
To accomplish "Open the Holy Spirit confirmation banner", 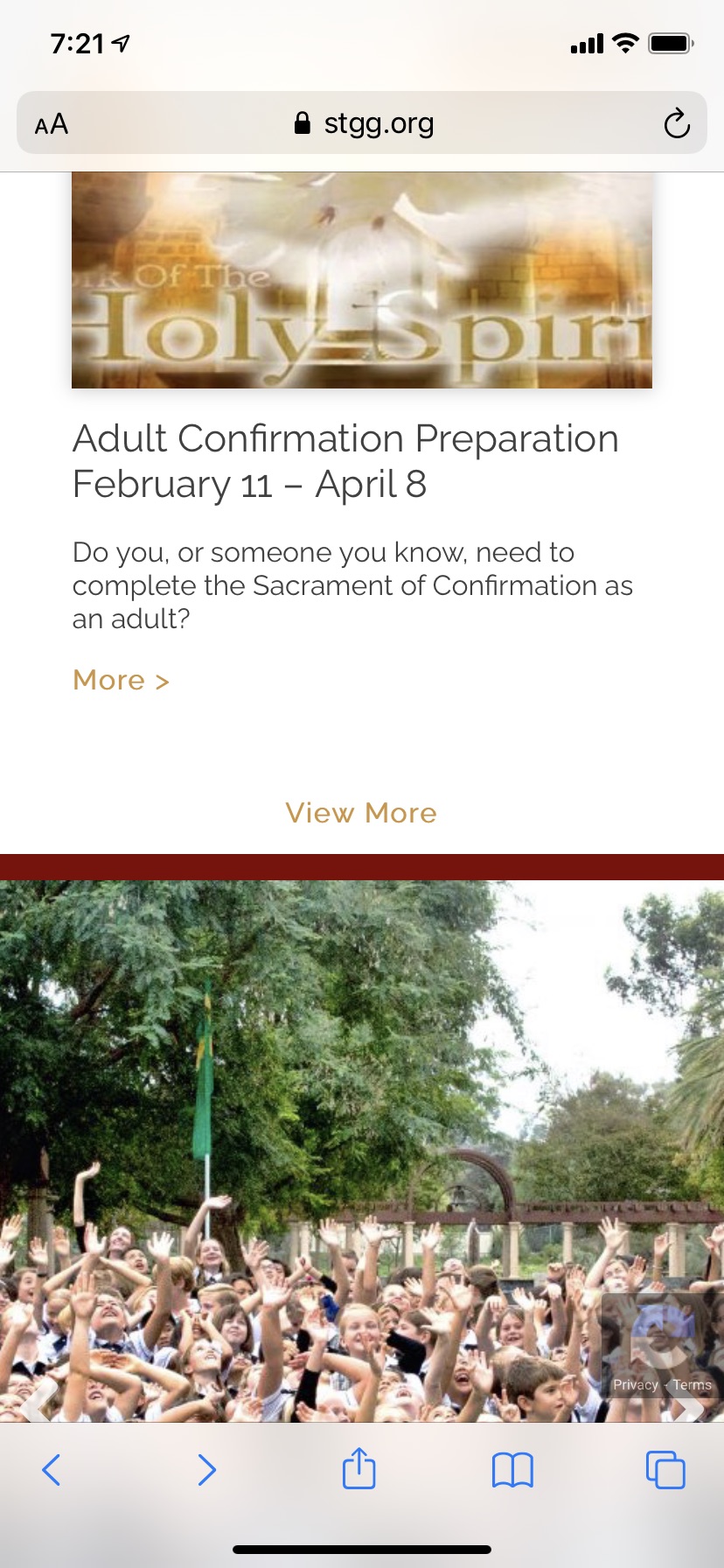I will point(362,280).
